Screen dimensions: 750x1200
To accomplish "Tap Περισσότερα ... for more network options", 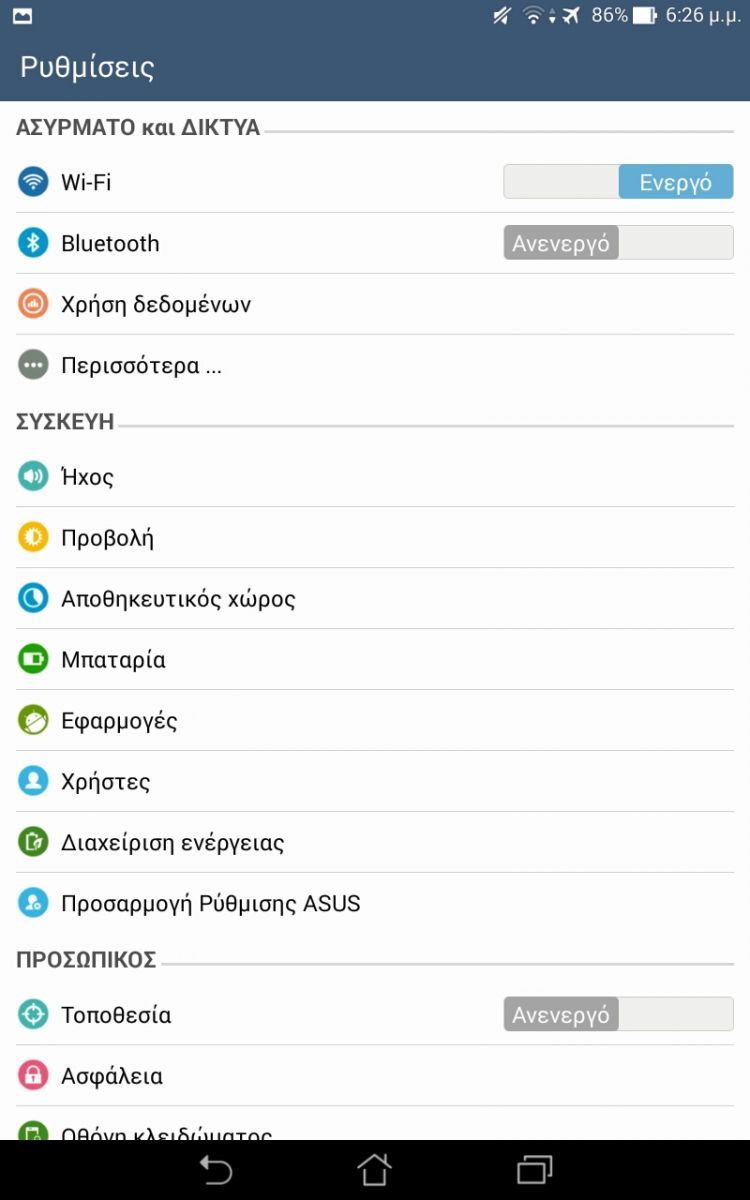I will 375,365.
